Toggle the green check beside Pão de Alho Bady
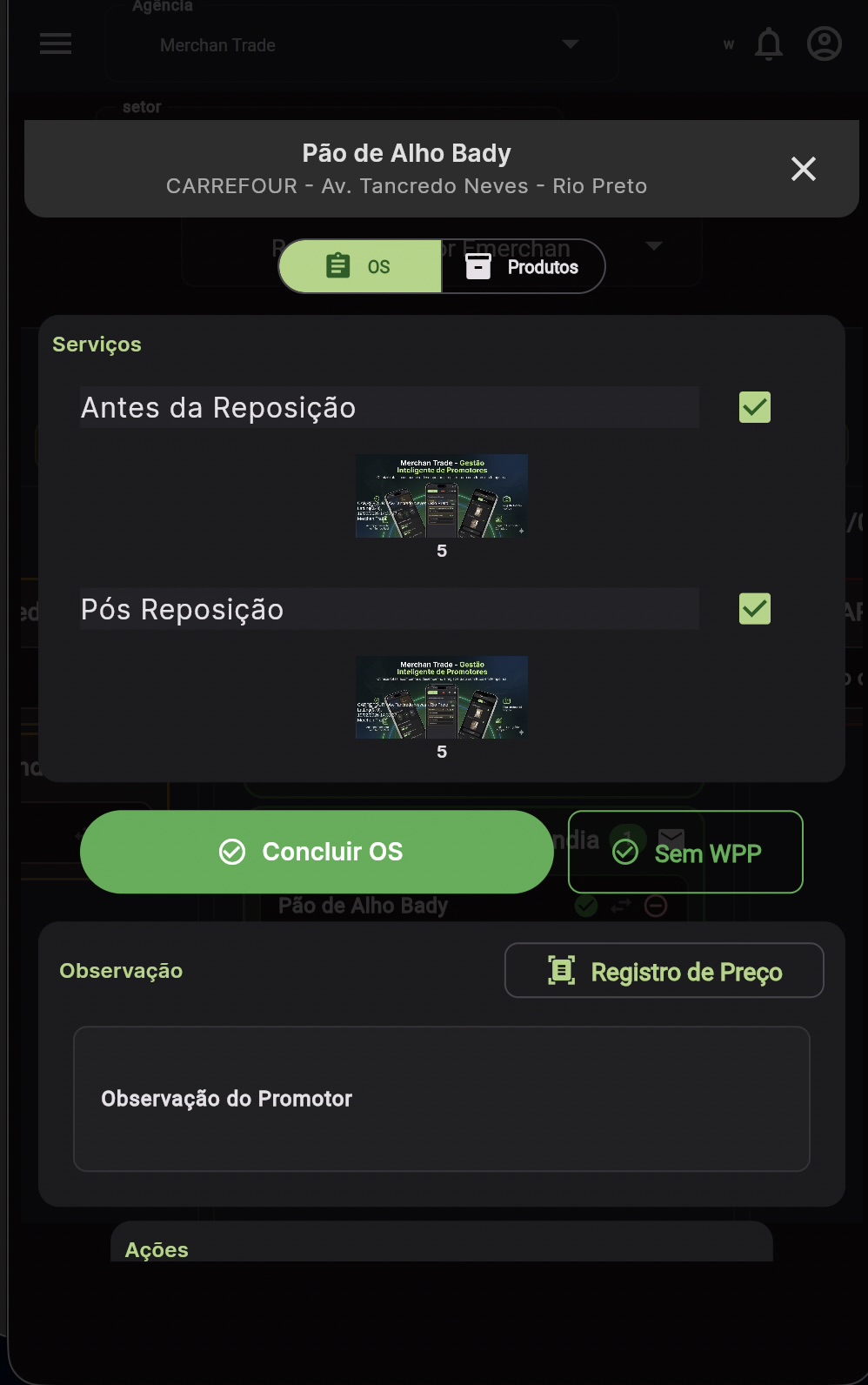This screenshot has height=1385, width=868. pyautogui.click(x=585, y=907)
